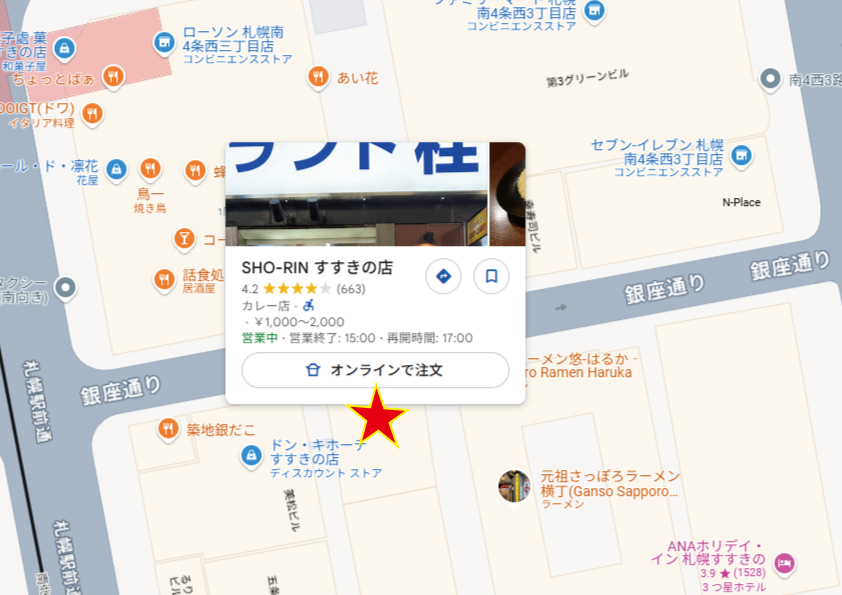
Task: Select the あい花 restaurant pin
Action: (x=318, y=76)
